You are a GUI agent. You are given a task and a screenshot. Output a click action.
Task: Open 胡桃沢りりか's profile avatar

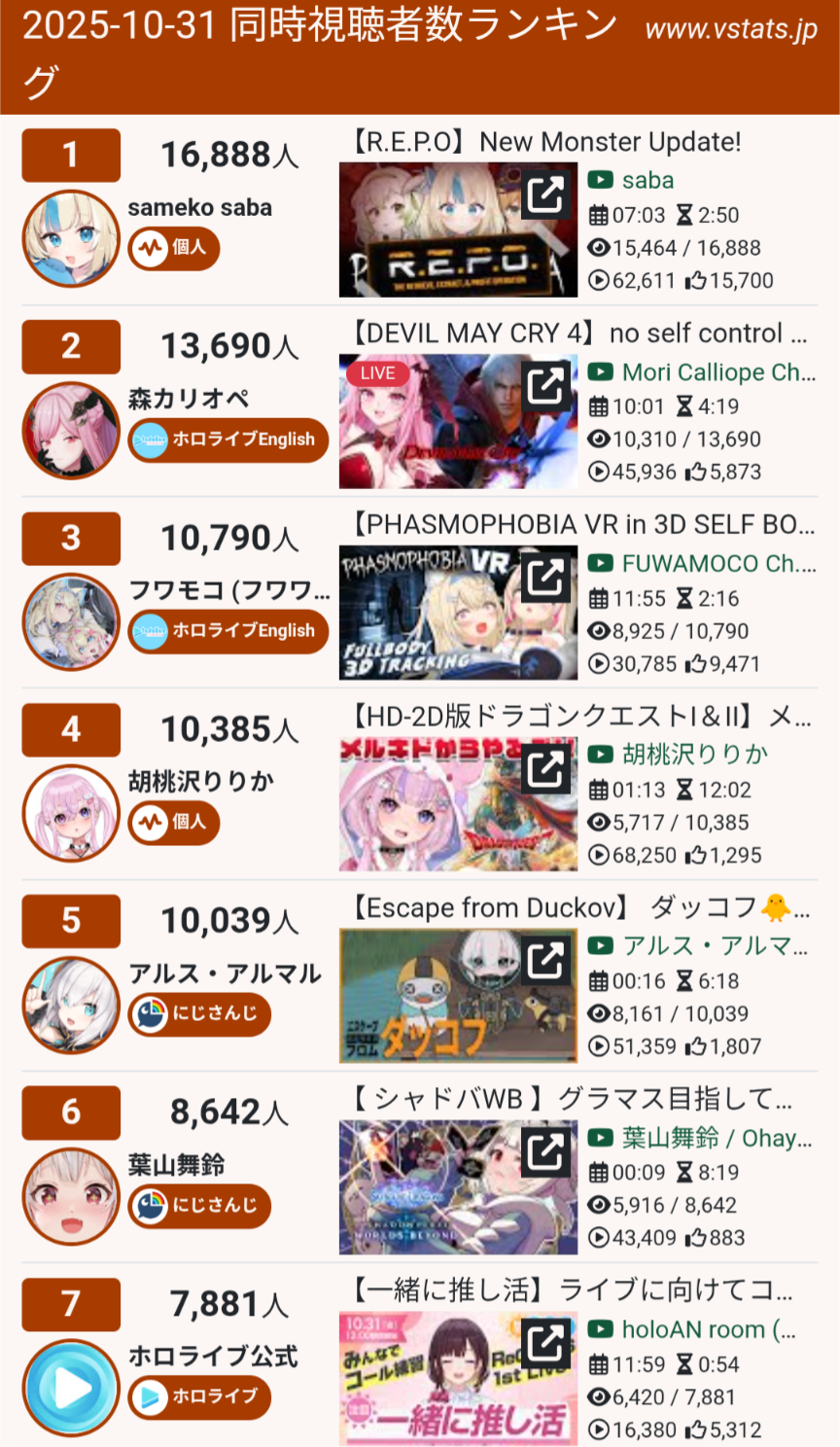pos(71,813)
